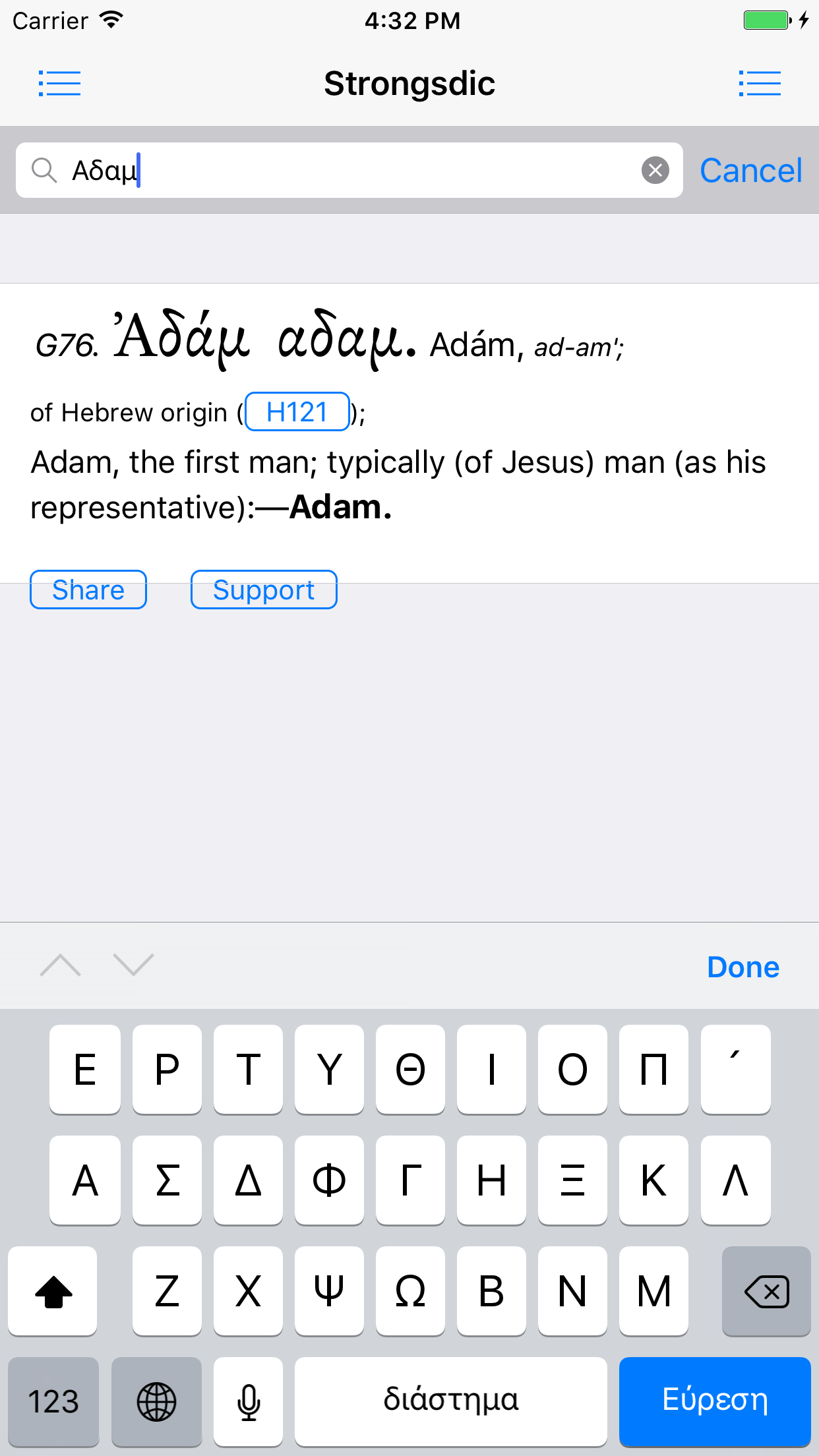
Task: Go to next entry with down arrow
Action: (133, 965)
